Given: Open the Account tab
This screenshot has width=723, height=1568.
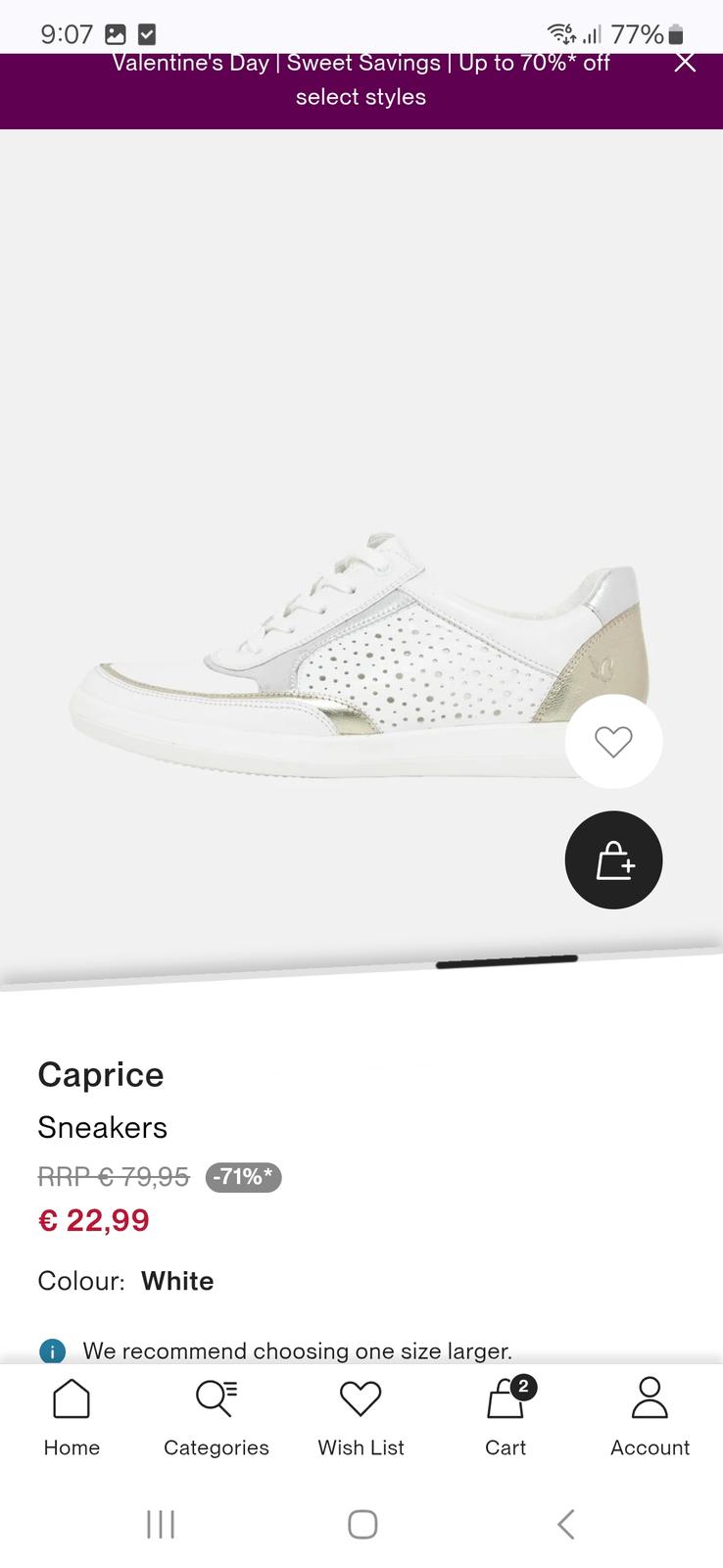Looking at the screenshot, I should click(650, 1416).
